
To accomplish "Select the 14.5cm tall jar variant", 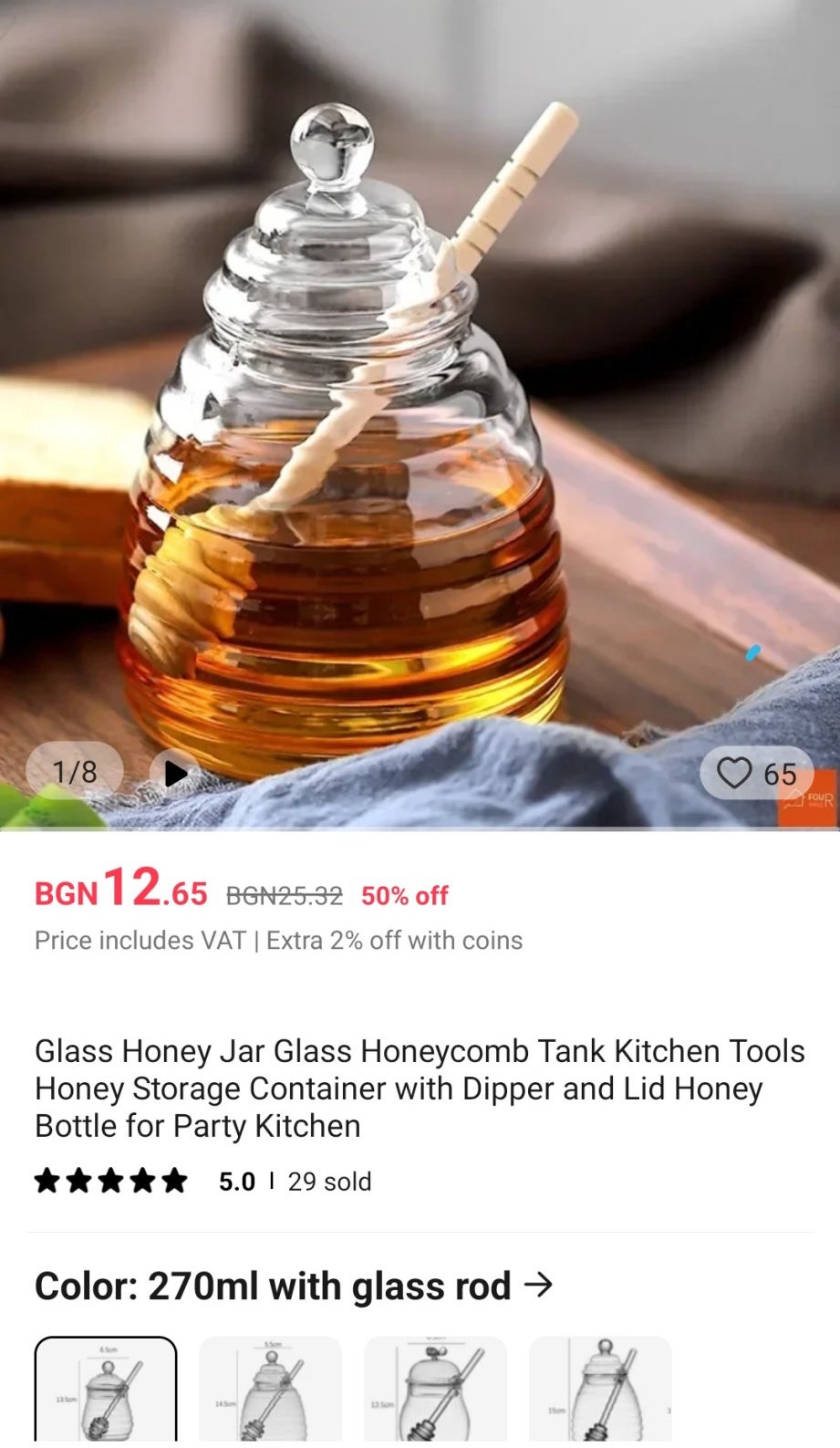I will [x=270, y=1390].
